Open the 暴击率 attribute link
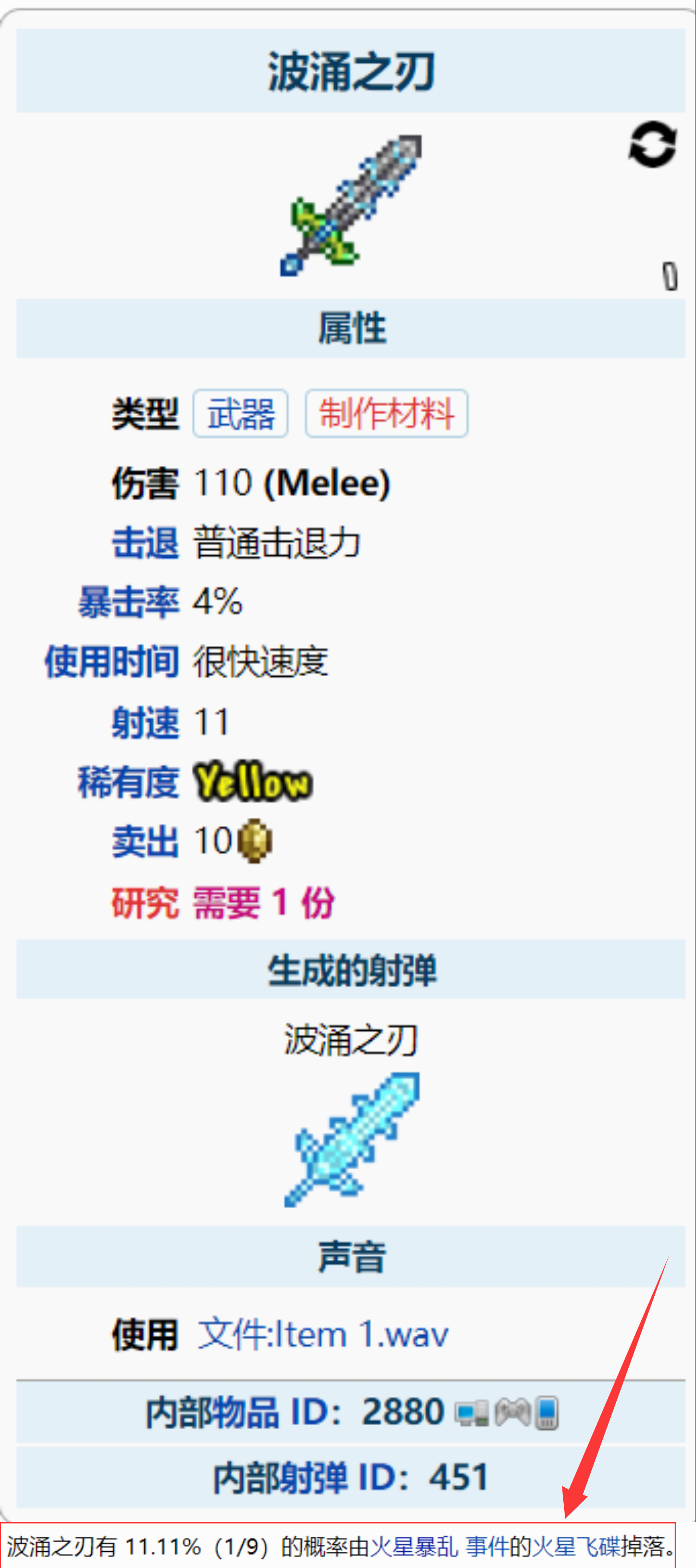This screenshot has height=1568, width=696. (129, 602)
